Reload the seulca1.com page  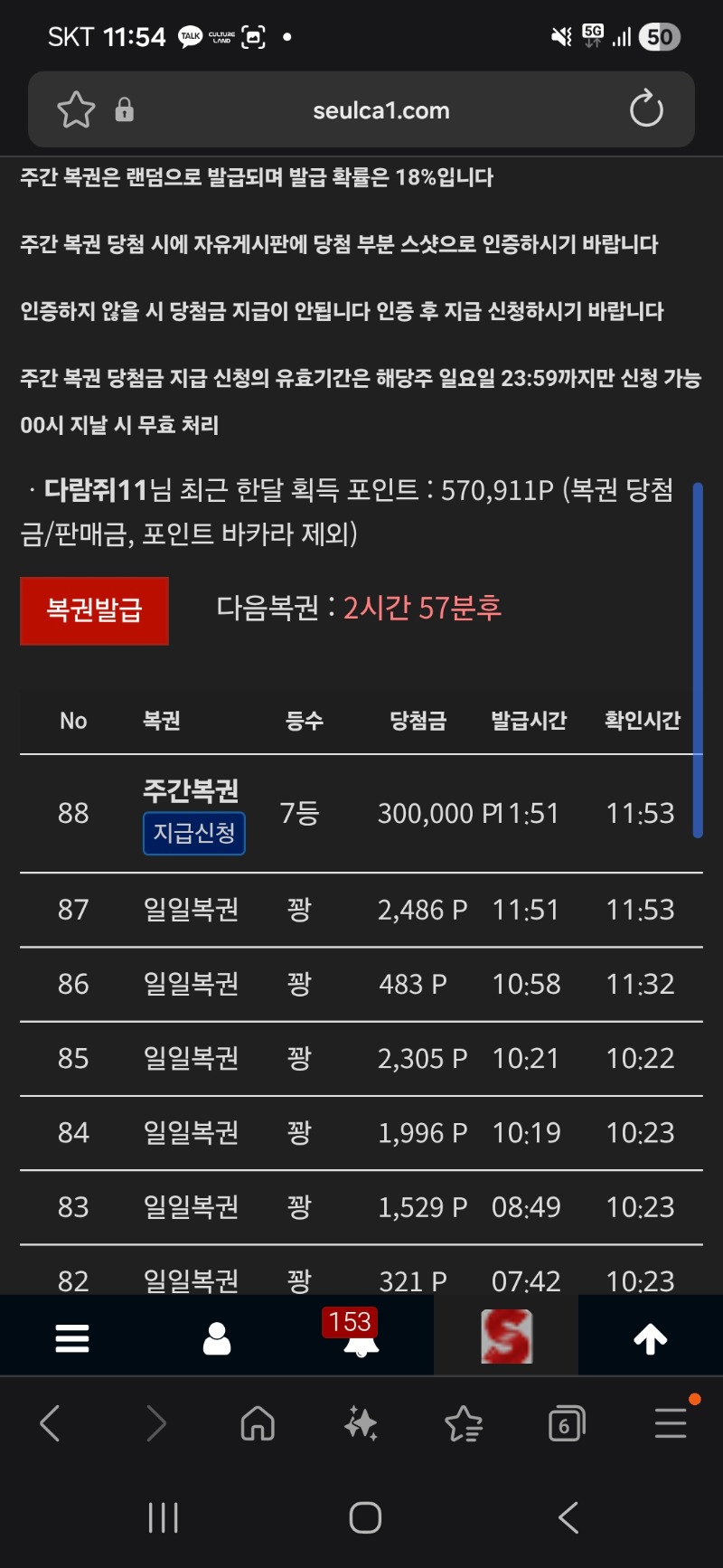pyautogui.click(x=645, y=110)
